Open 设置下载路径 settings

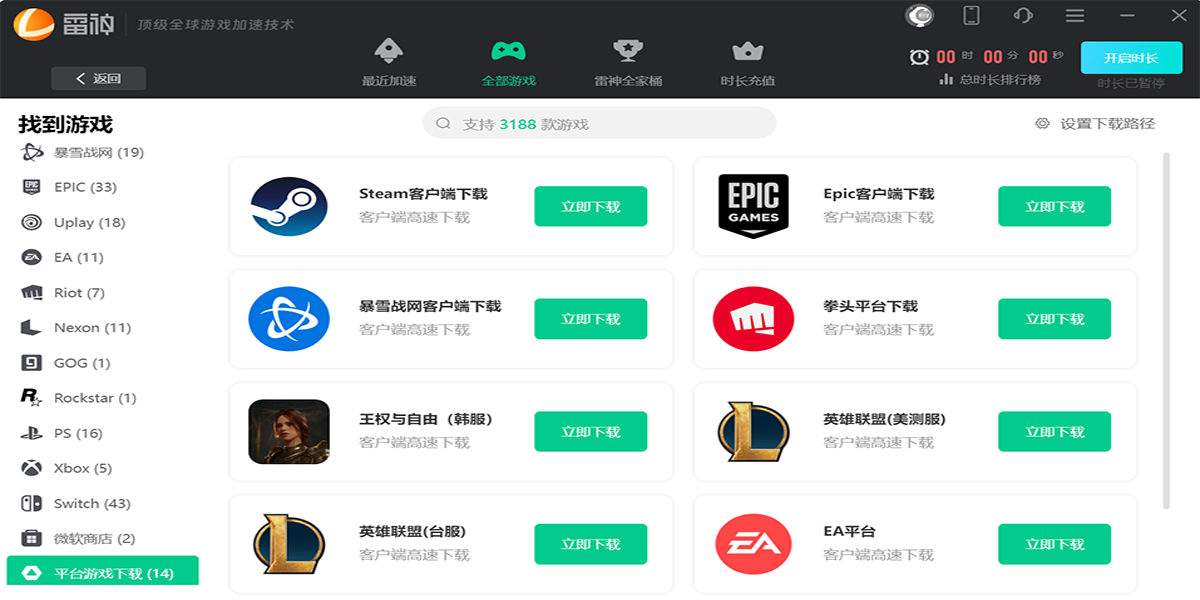coord(1095,124)
